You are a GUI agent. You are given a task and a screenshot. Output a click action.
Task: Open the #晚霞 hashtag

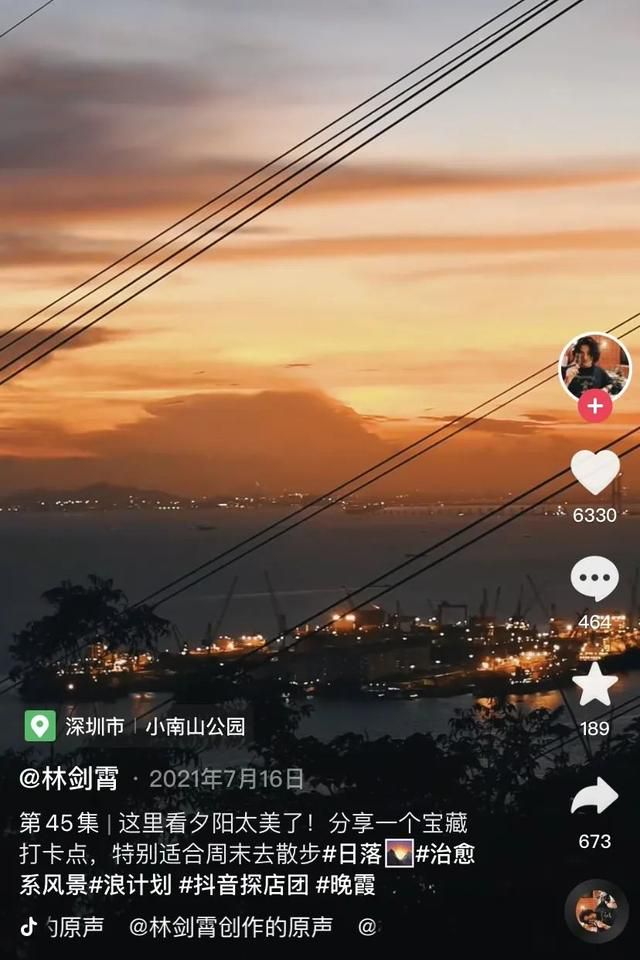click(345, 885)
